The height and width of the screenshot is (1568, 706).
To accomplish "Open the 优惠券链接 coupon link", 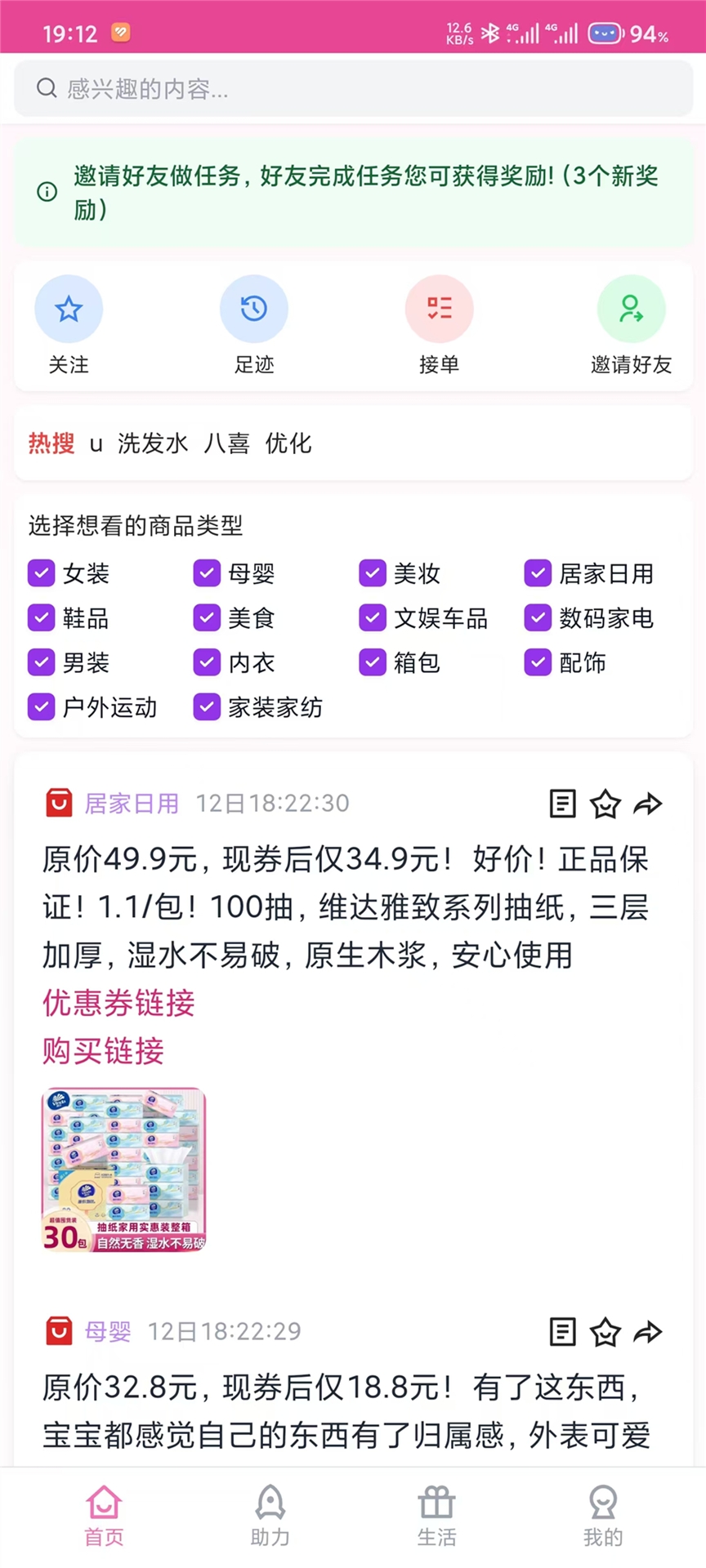I will pos(118,1004).
